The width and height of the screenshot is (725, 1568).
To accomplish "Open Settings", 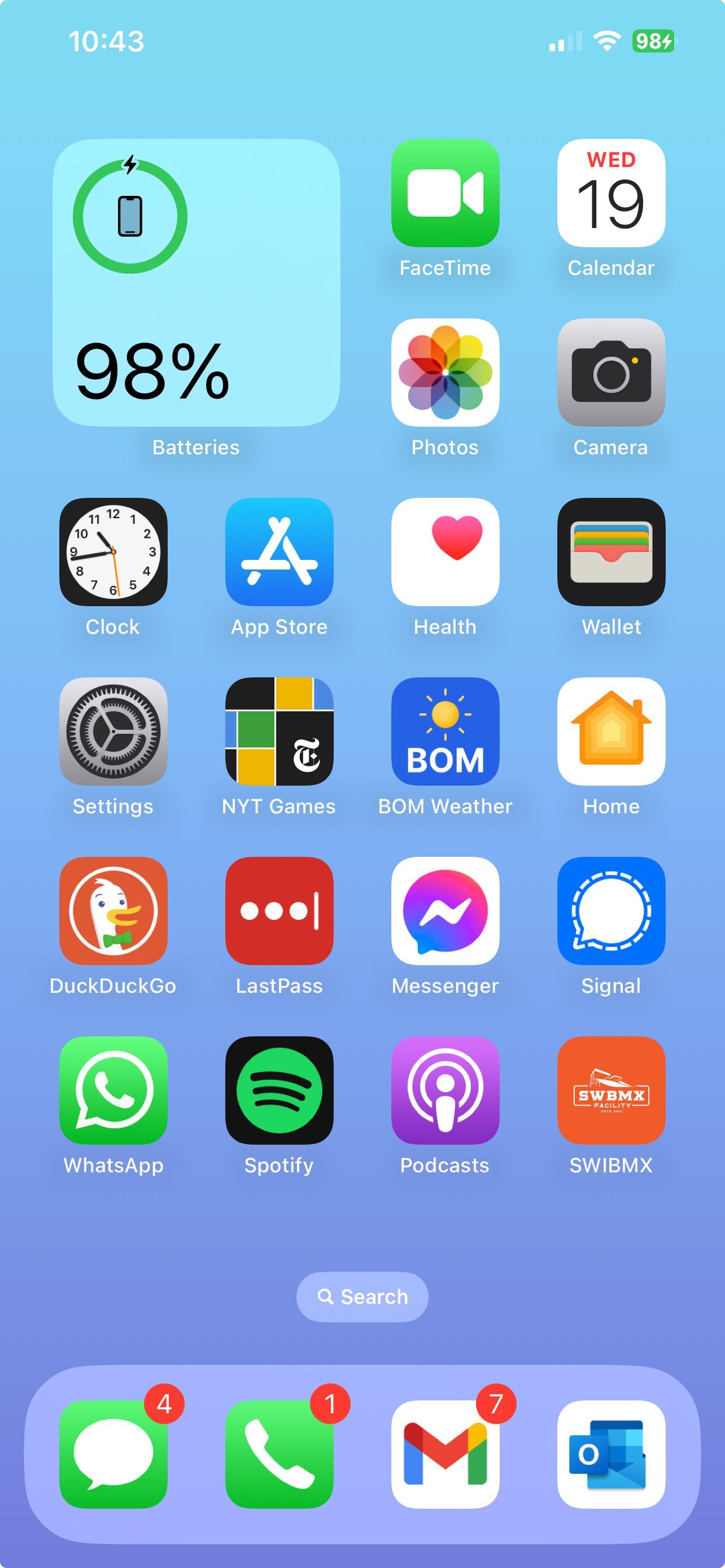I will point(113,731).
